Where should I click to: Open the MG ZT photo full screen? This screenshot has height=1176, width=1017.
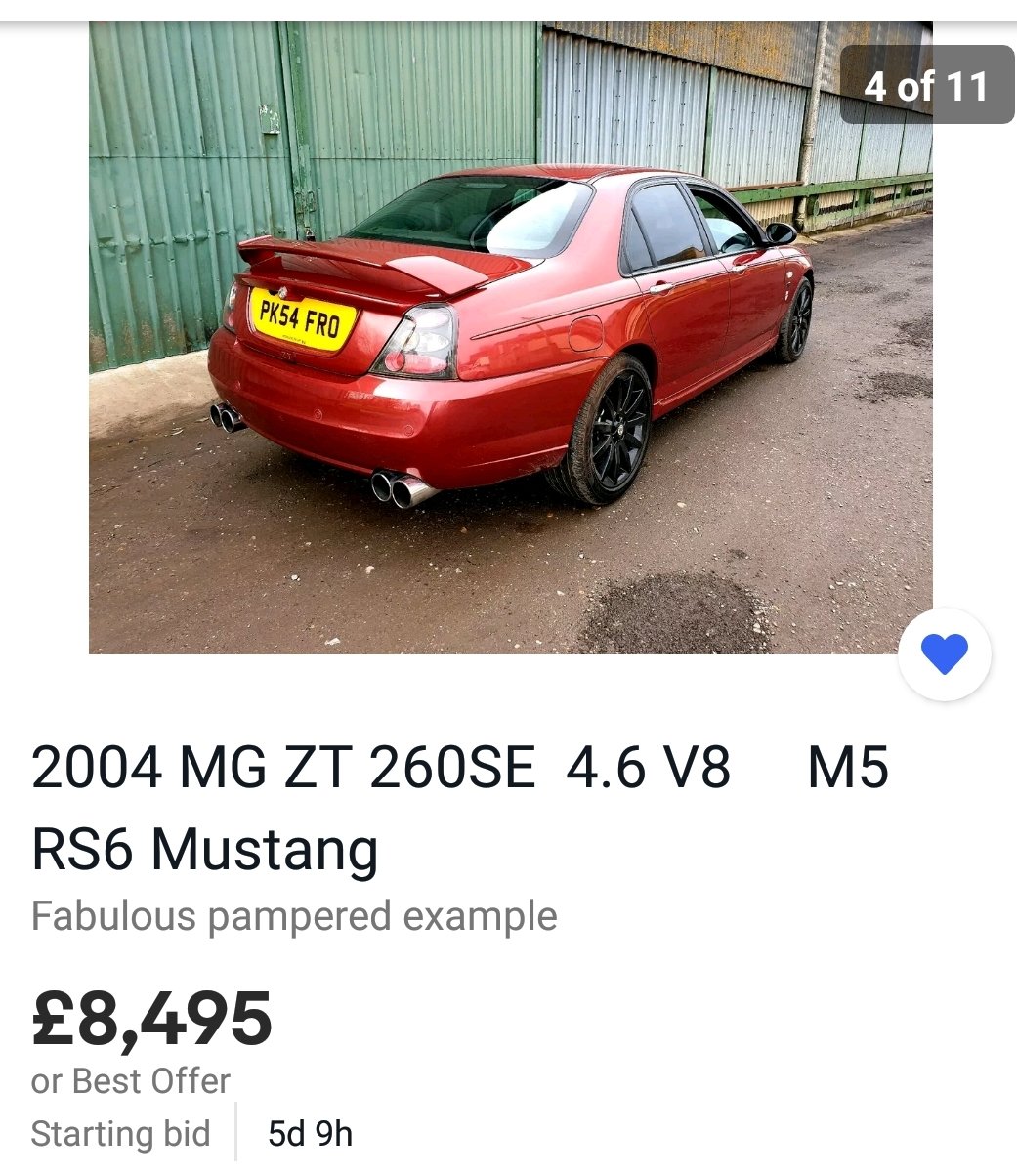510,337
